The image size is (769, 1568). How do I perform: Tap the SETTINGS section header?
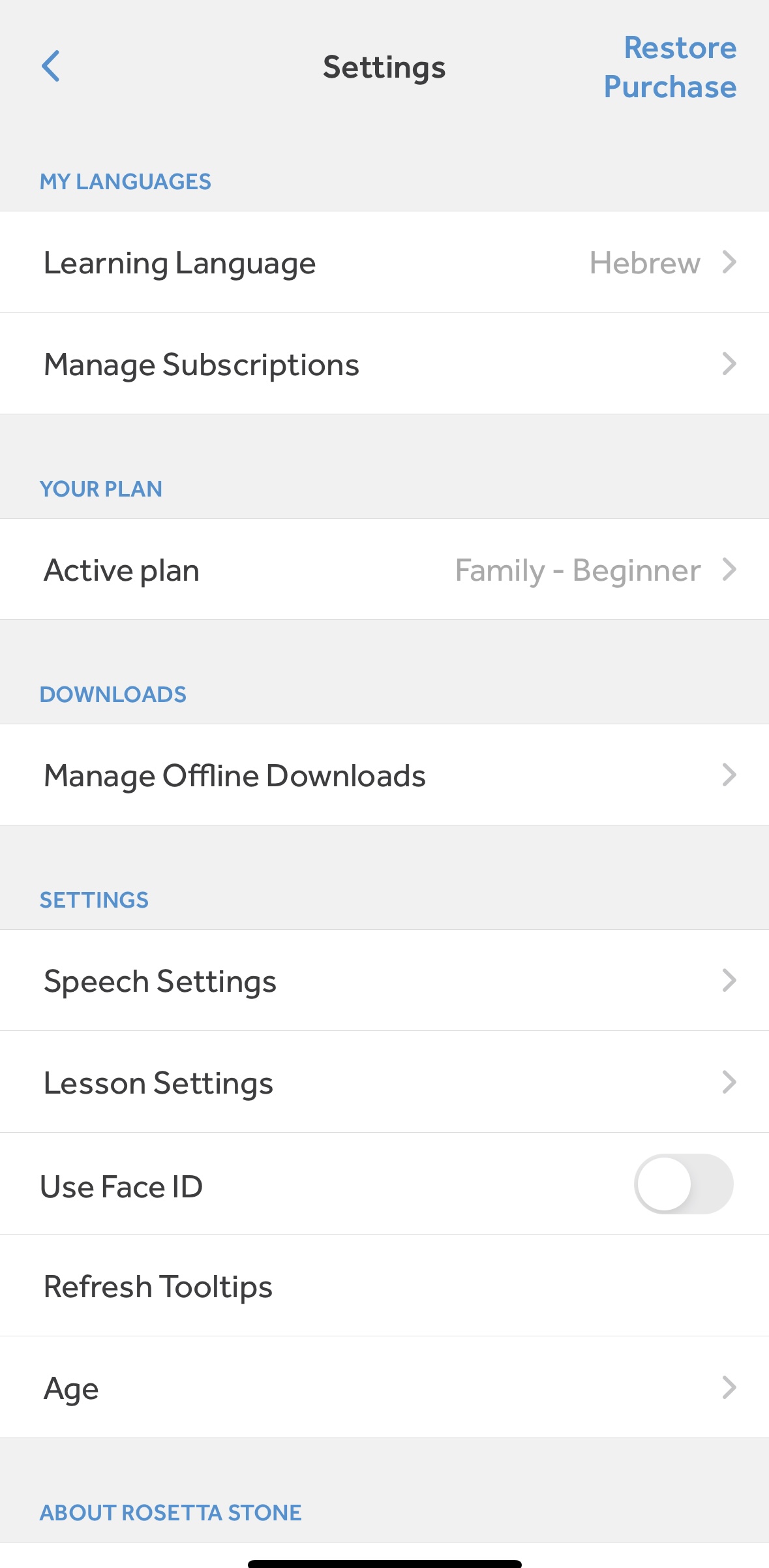pos(95,900)
